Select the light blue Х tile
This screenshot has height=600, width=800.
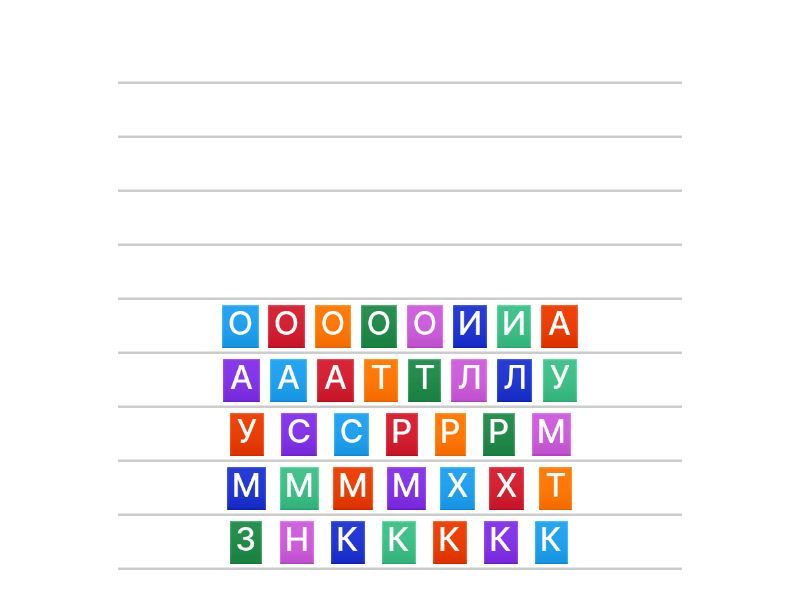[457, 488]
